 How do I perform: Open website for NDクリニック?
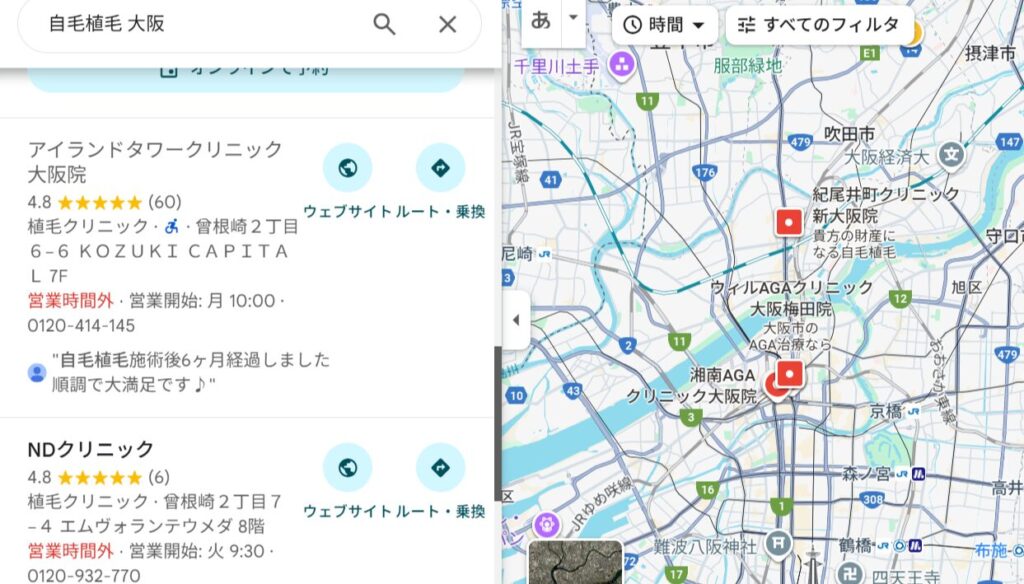[x=347, y=468]
